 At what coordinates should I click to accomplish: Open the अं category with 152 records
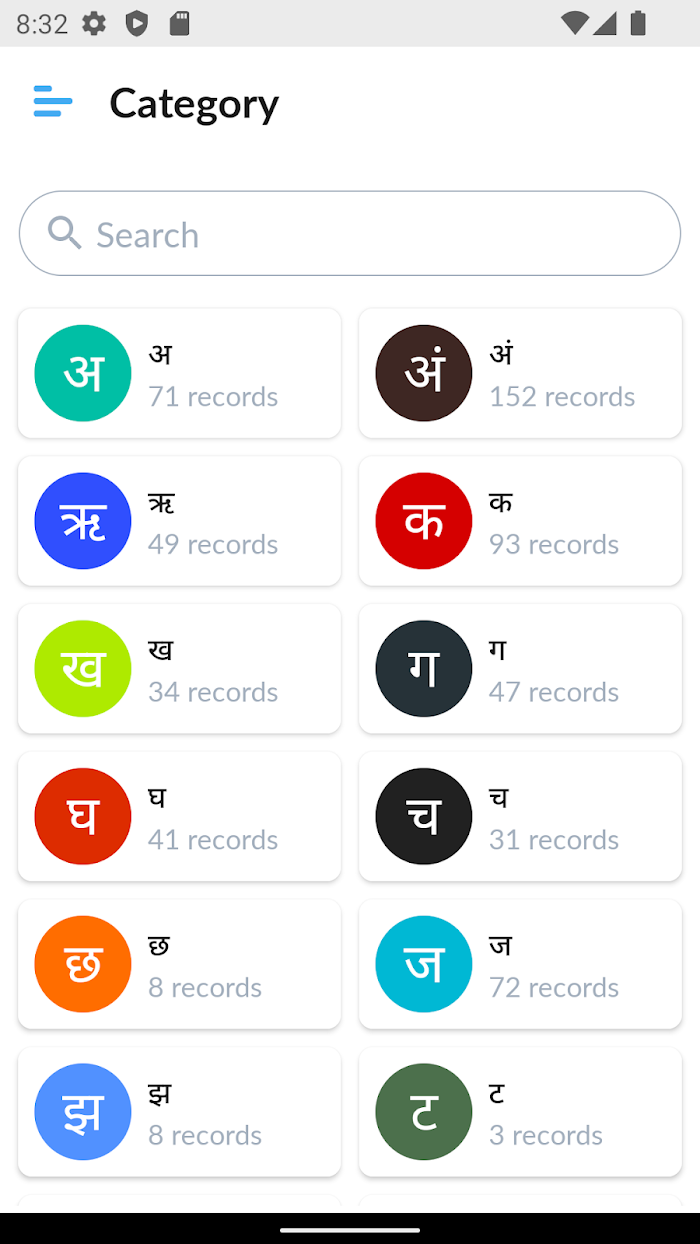(520, 373)
